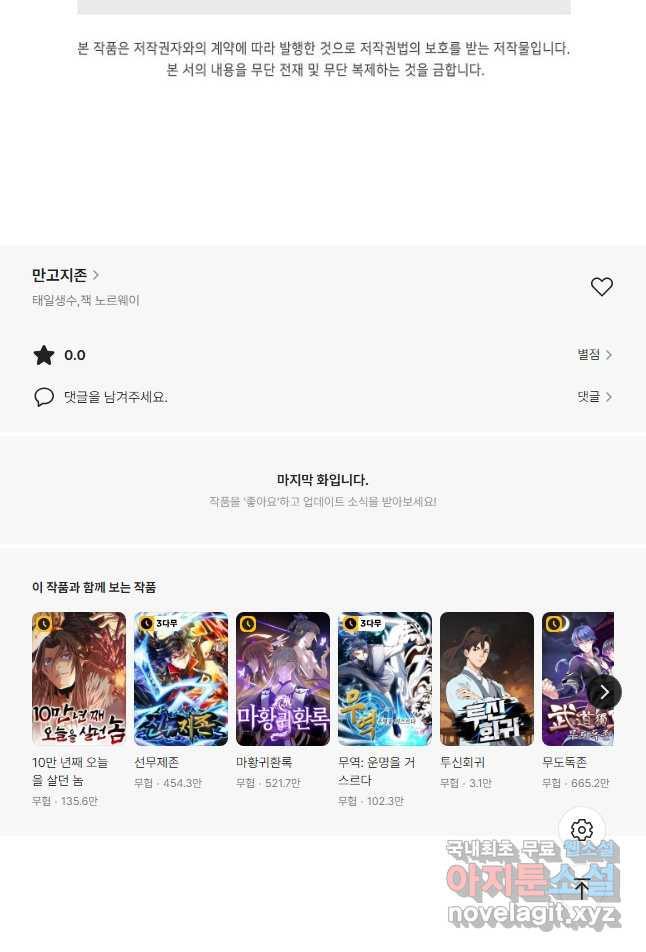Image resolution: width=646 pixels, height=952 pixels.
Task: Like this work with the heart icon
Action: pos(601,287)
